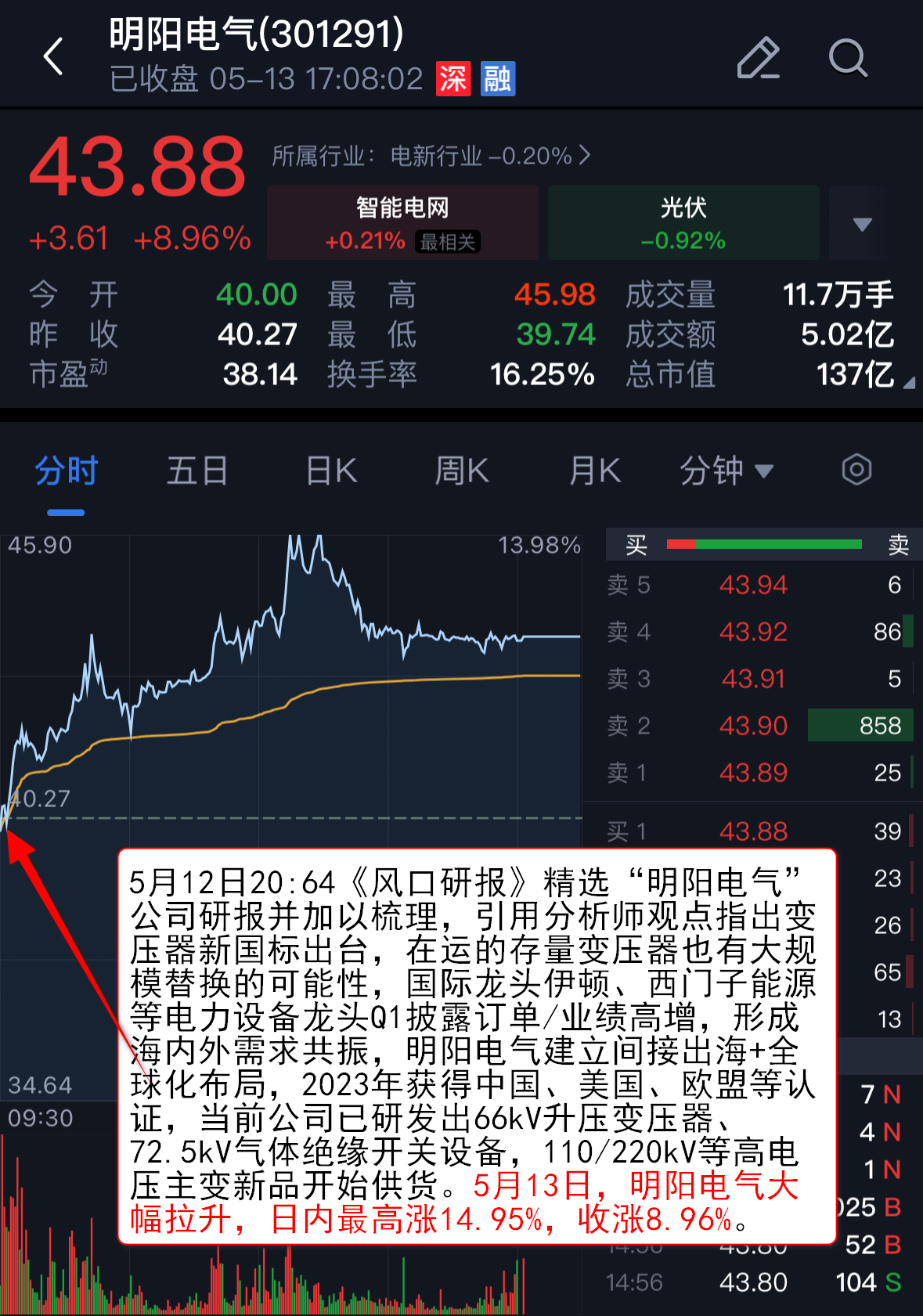Switch to the 五日 chart tab

point(196,471)
